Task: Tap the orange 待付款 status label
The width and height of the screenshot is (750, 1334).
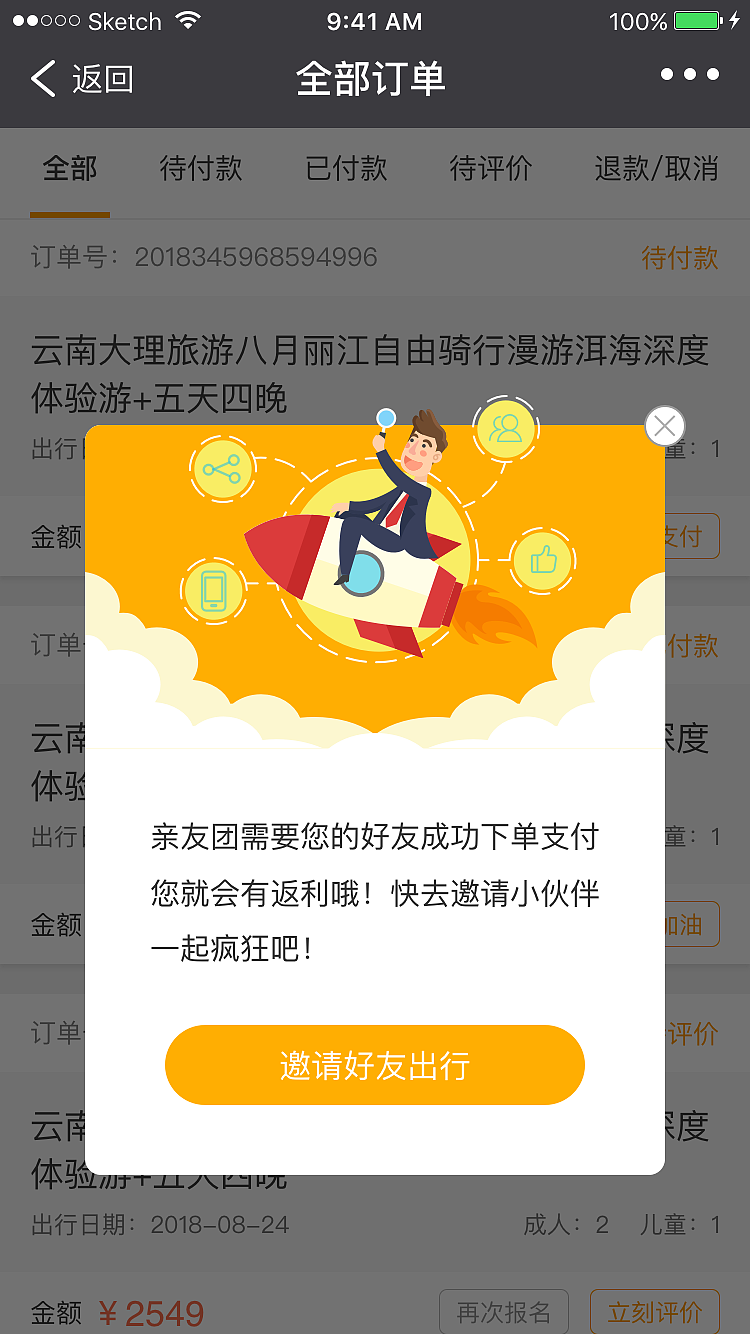Action: click(x=679, y=258)
